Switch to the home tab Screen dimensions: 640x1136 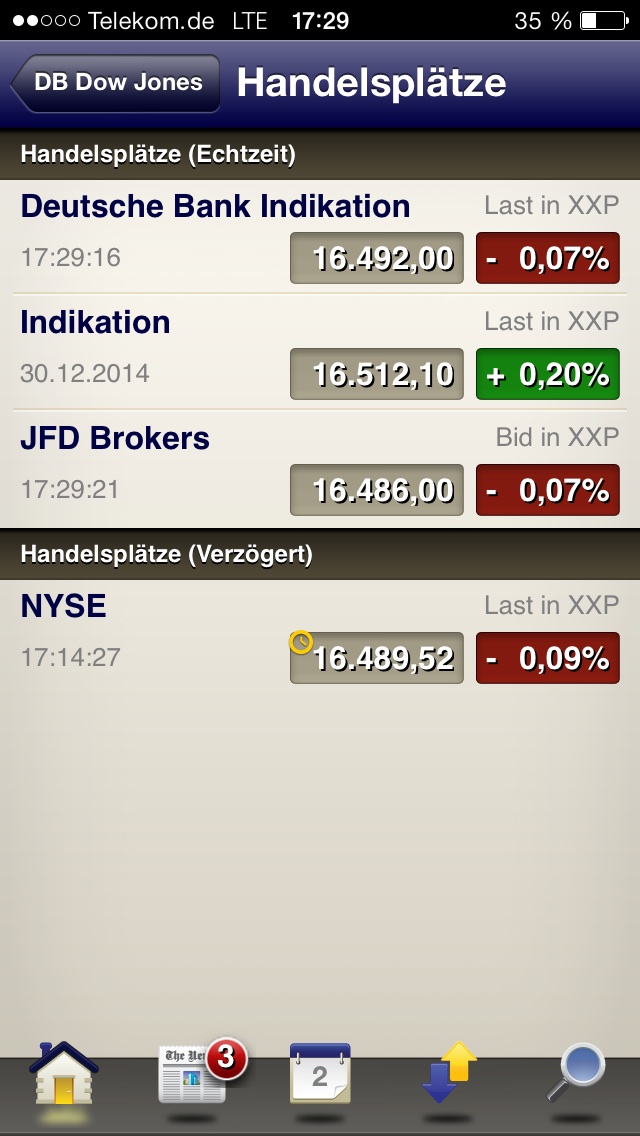(x=64, y=1075)
